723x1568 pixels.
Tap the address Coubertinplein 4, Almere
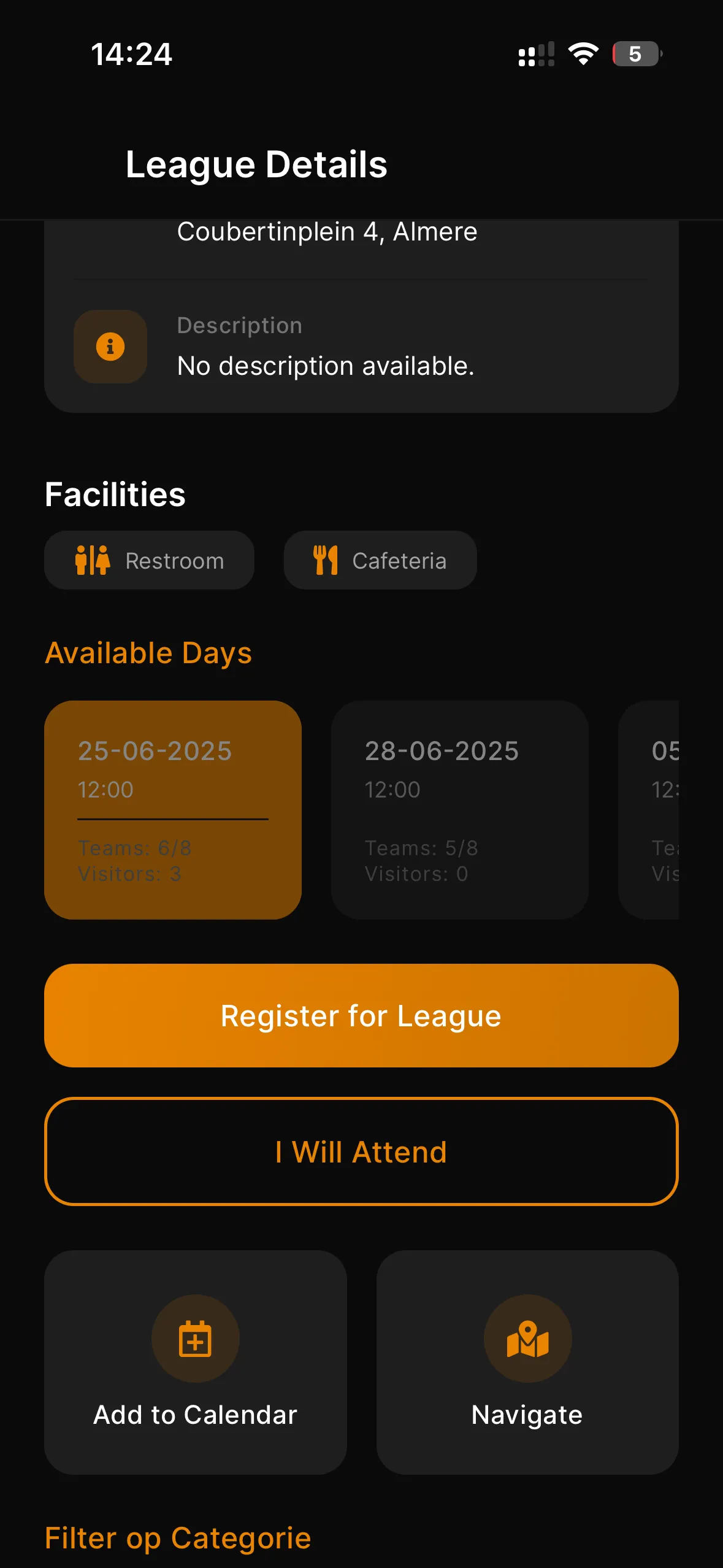(x=327, y=232)
